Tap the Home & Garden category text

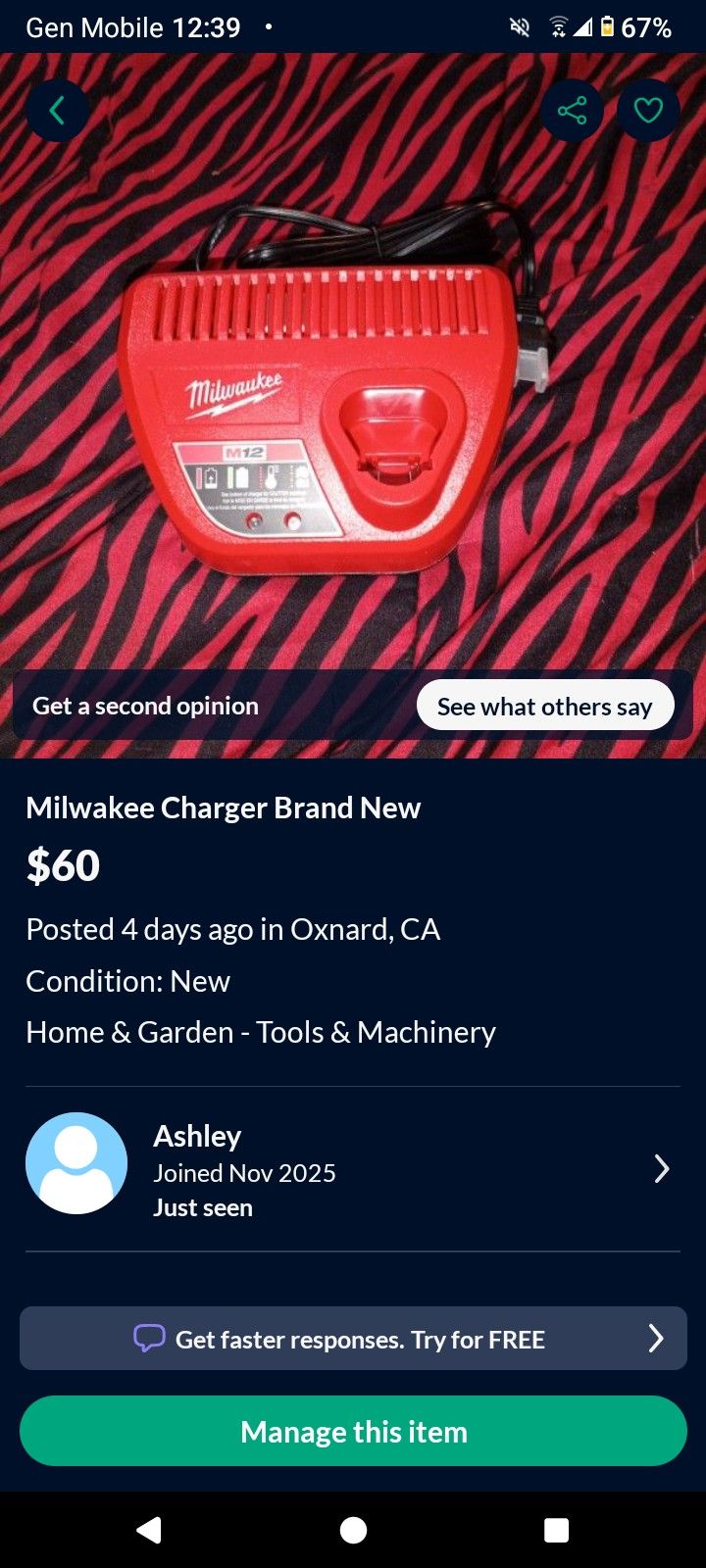[x=261, y=1031]
